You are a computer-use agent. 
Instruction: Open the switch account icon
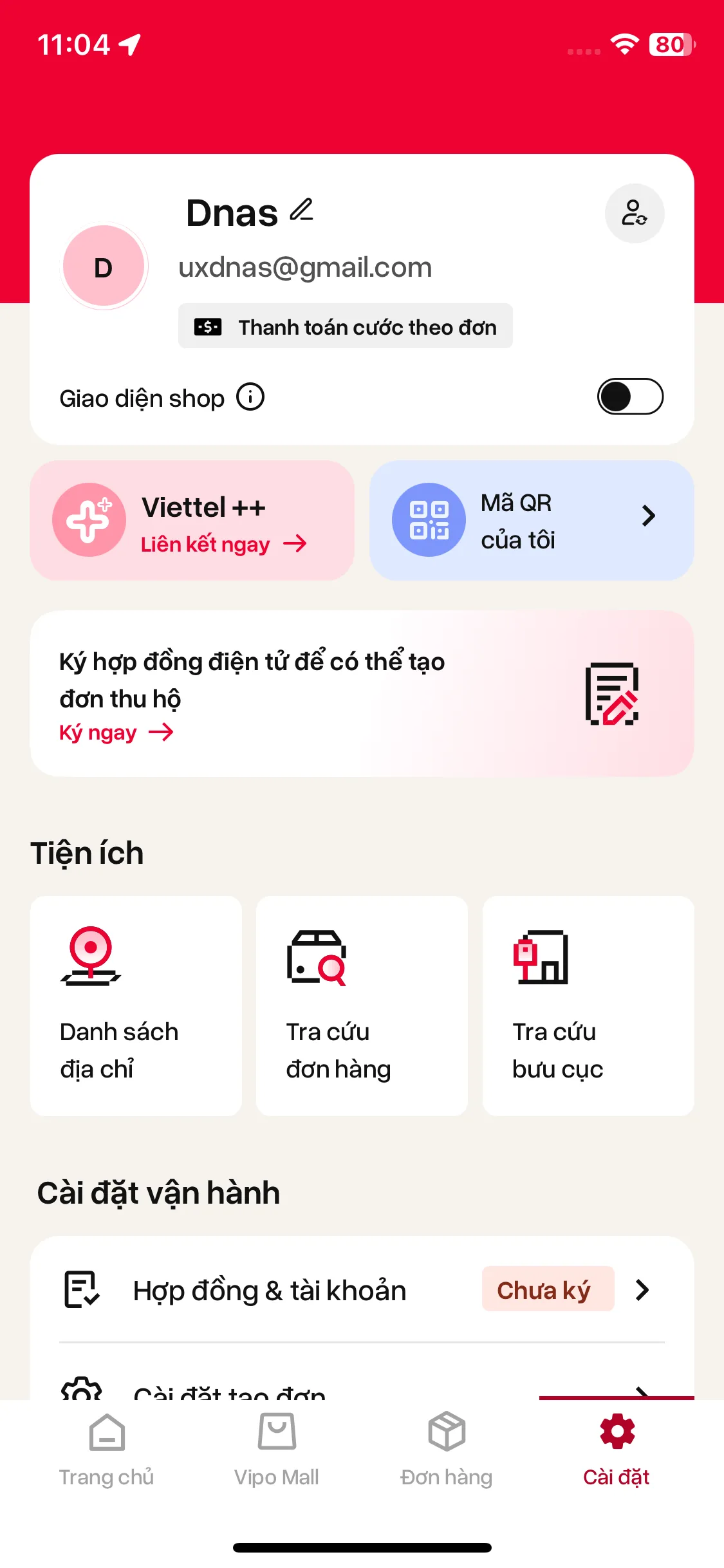pos(634,214)
